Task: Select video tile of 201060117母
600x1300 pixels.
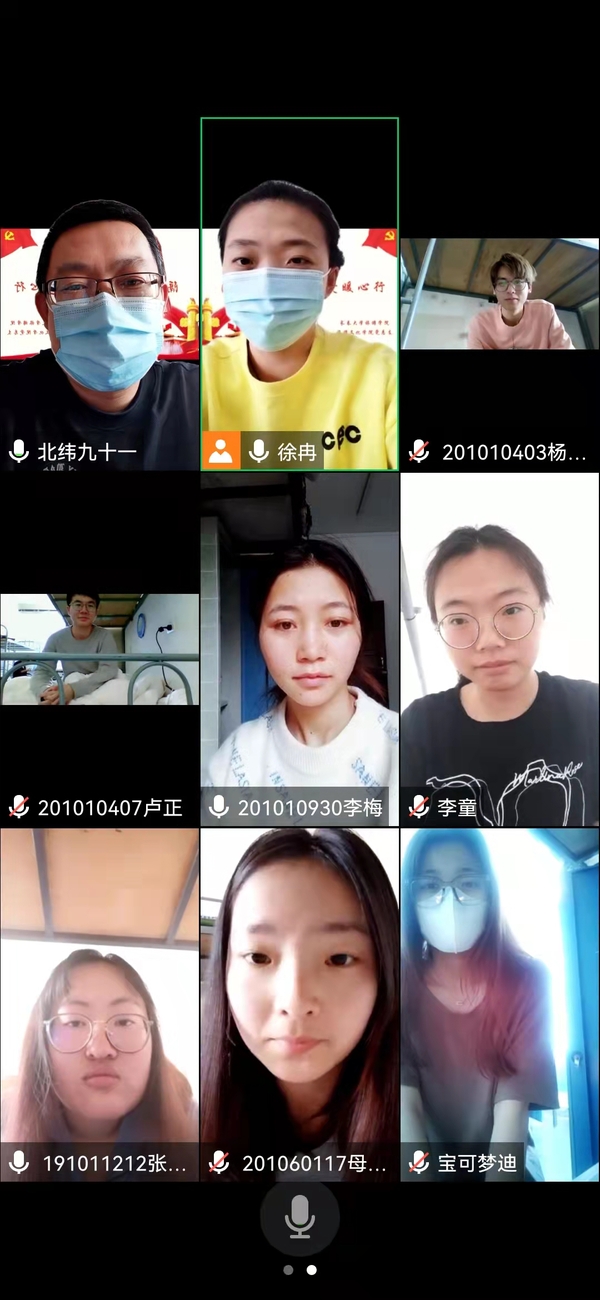Action: [x=299, y=1005]
